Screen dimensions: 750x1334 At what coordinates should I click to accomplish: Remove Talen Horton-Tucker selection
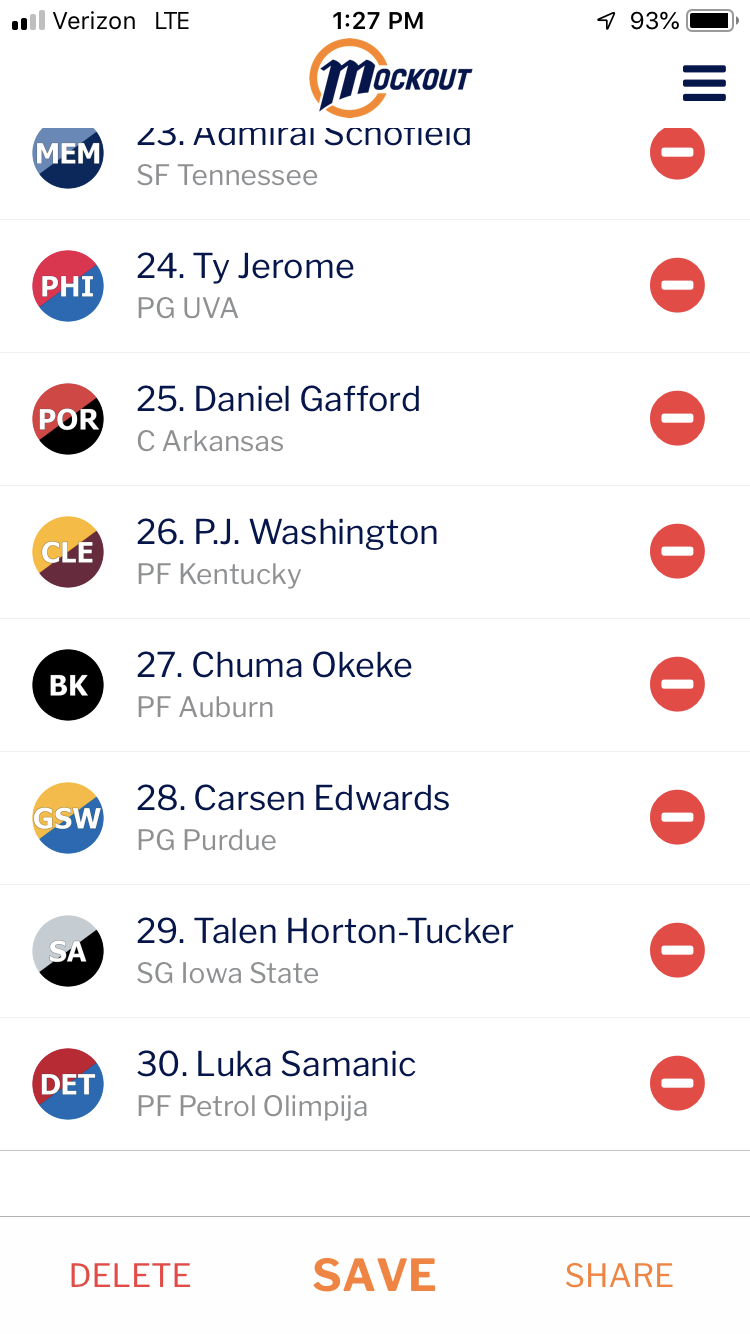(x=677, y=950)
